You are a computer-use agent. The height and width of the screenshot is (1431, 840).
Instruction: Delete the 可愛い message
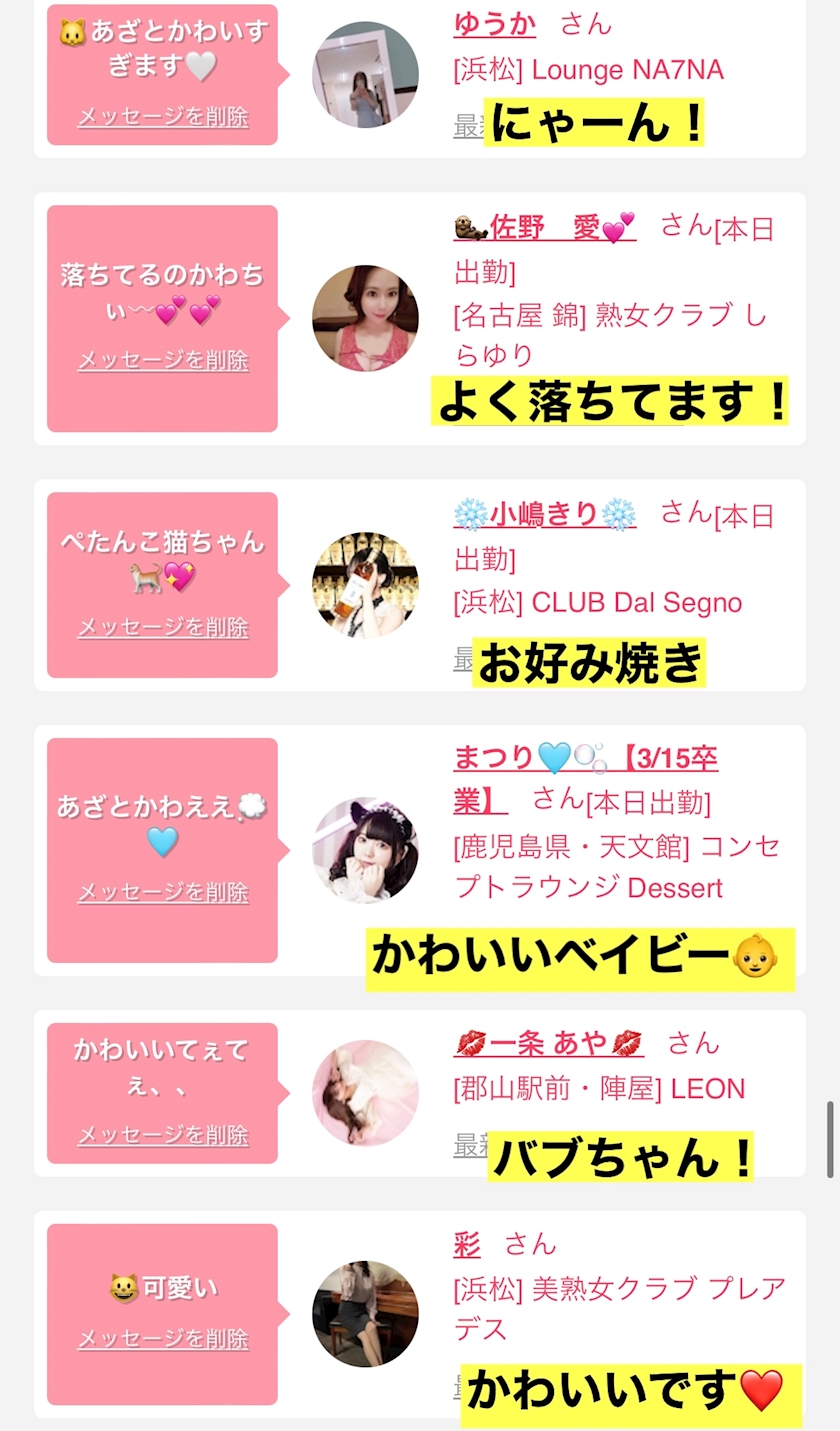(x=163, y=1338)
